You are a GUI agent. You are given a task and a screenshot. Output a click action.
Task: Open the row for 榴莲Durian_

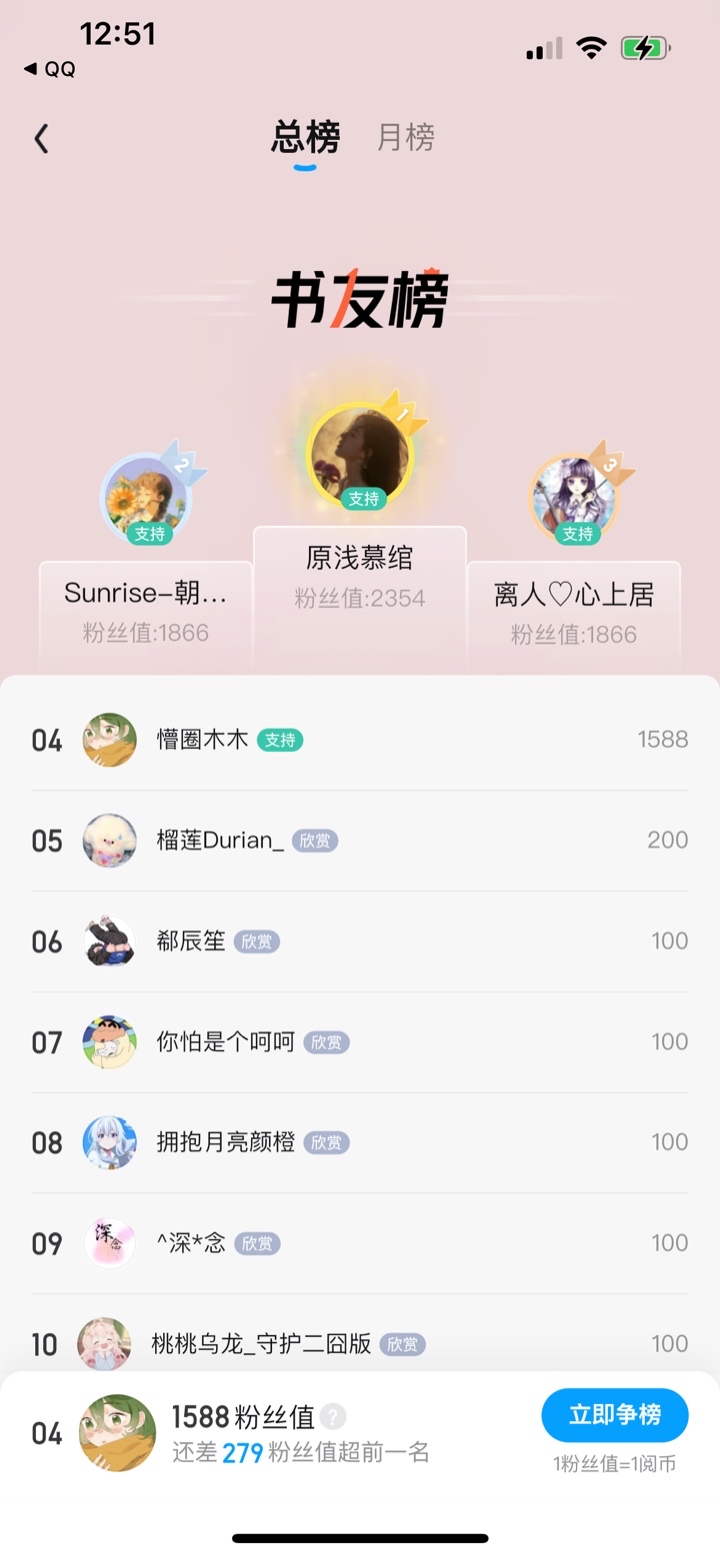(x=360, y=841)
